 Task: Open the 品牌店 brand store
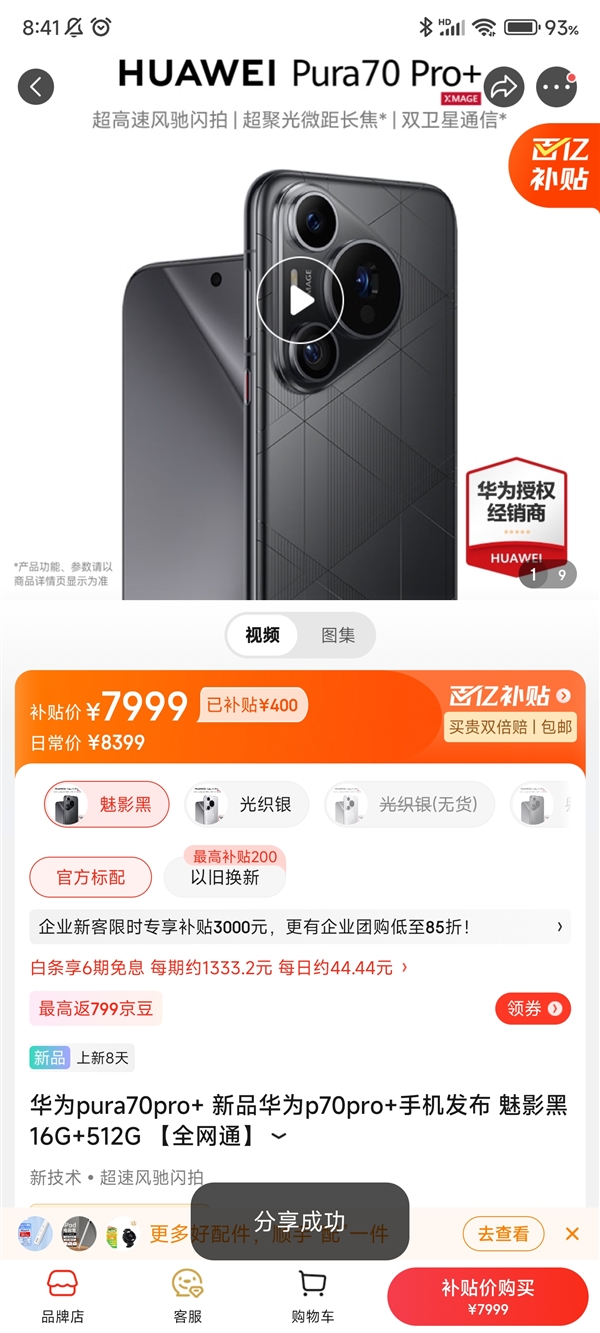62,1296
